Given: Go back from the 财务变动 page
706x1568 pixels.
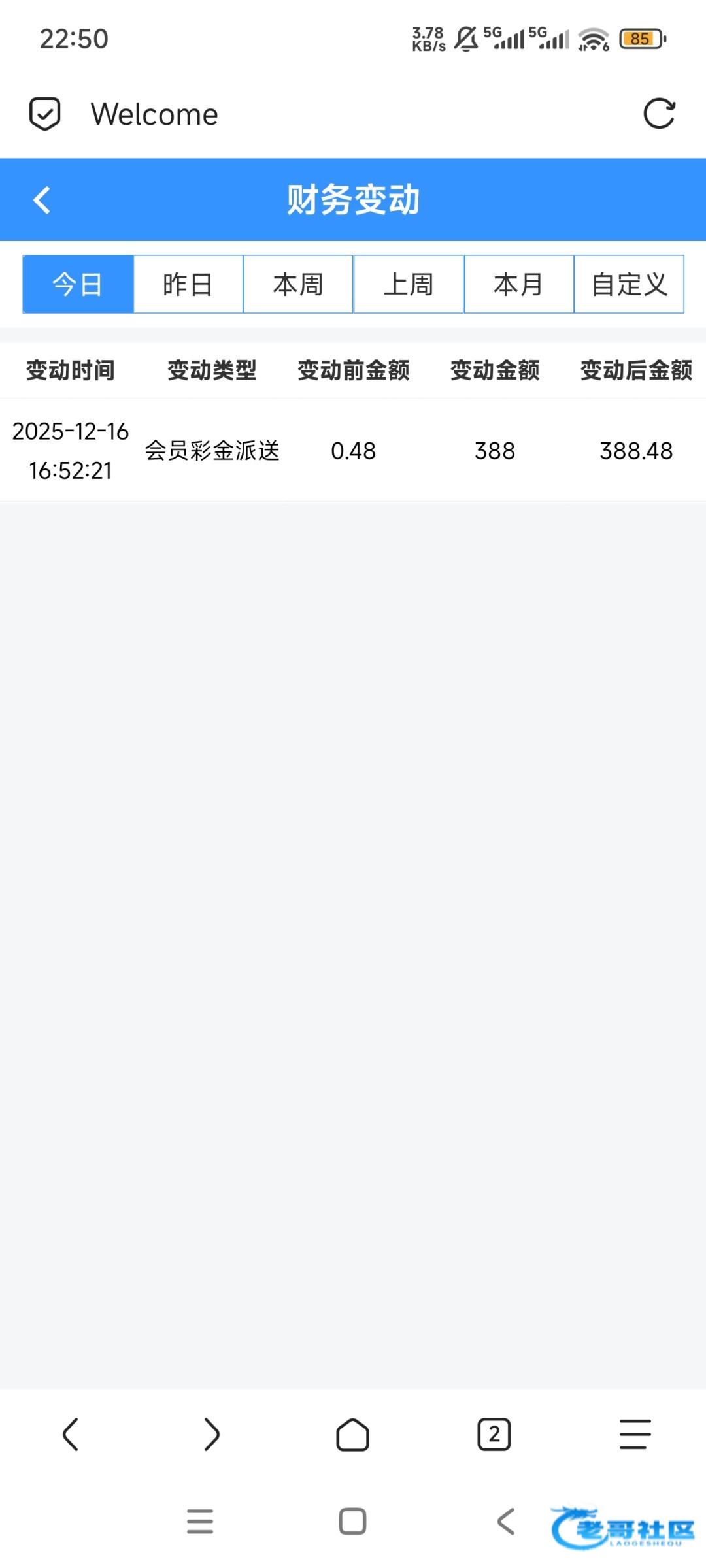Looking at the screenshot, I should click(x=42, y=200).
